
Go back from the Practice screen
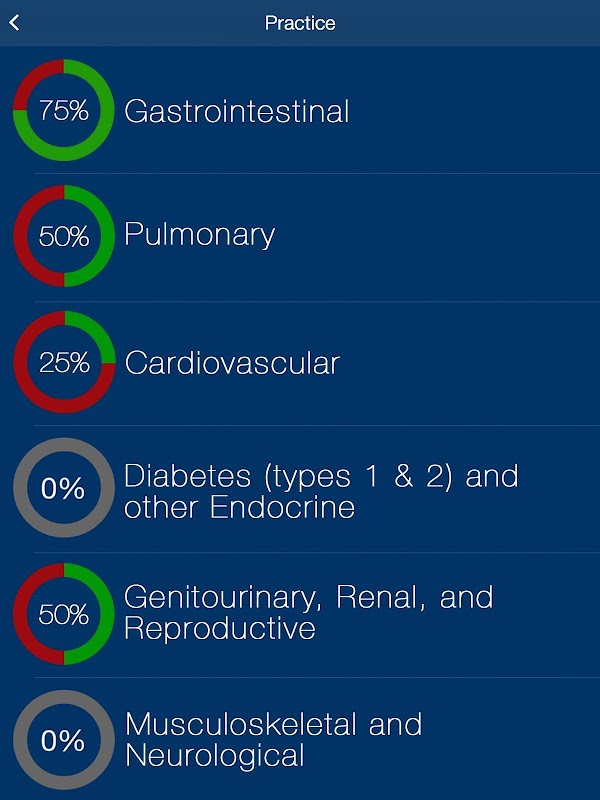click(x=15, y=22)
